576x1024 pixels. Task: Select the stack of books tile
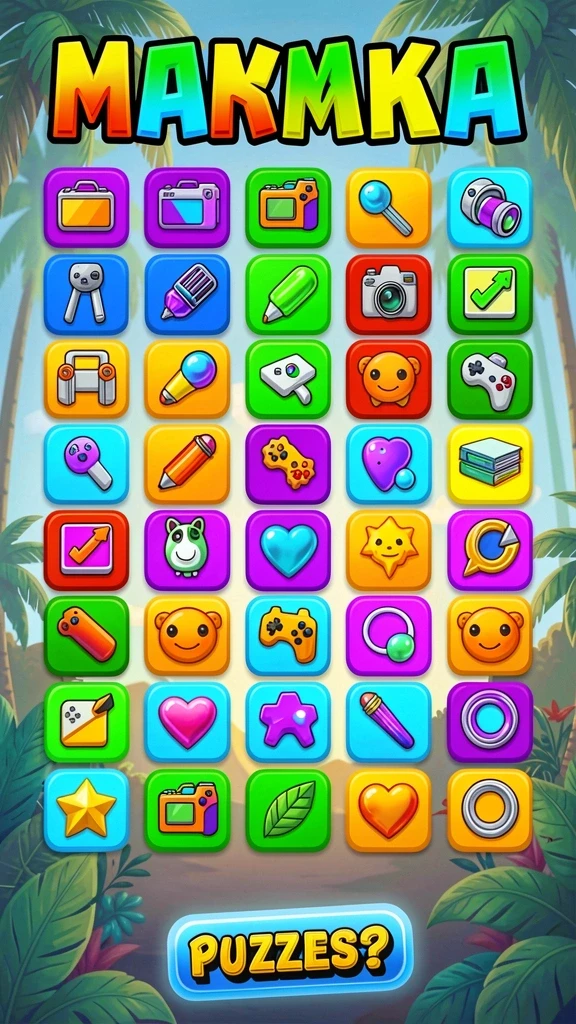tap(490, 464)
